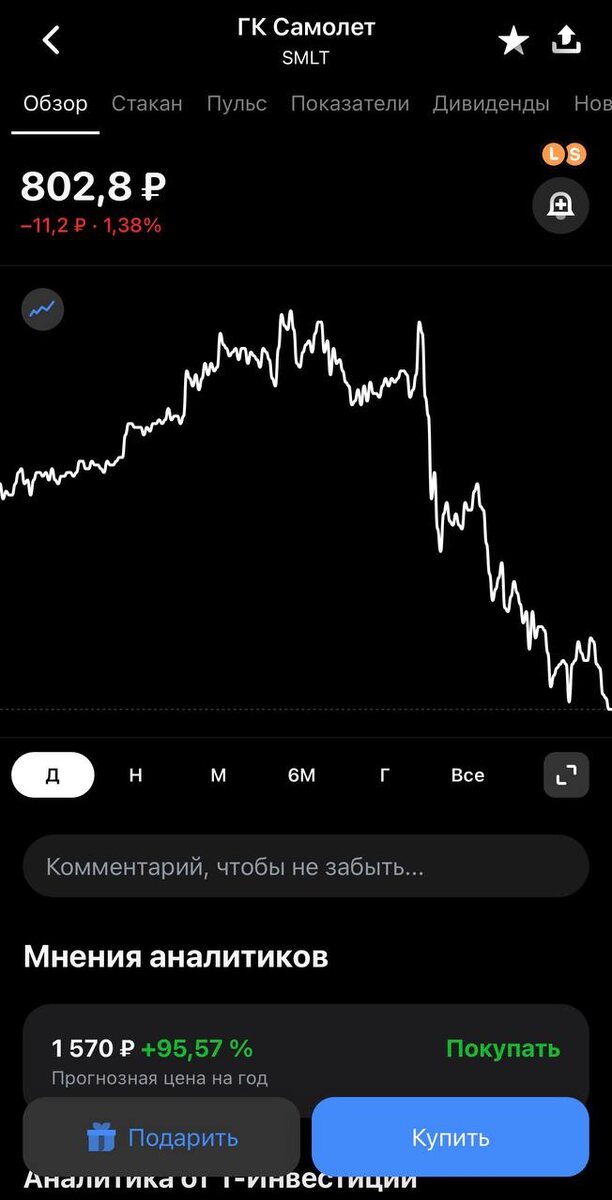Screen dimensions: 612x1200
Task: Switch to the Стакан tab
Action: pos(147,104)
